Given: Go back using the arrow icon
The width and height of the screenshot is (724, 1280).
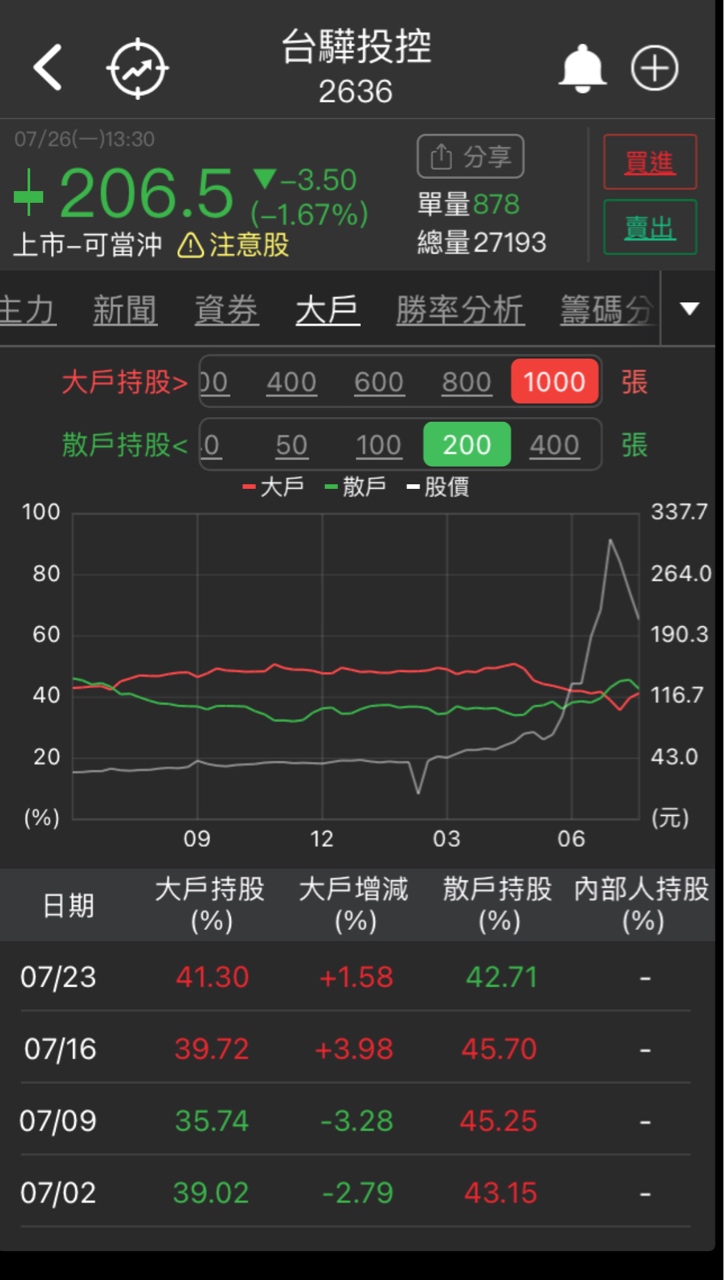Looking at the screenshot, I should pyautogui.click(x=48, y=68).
